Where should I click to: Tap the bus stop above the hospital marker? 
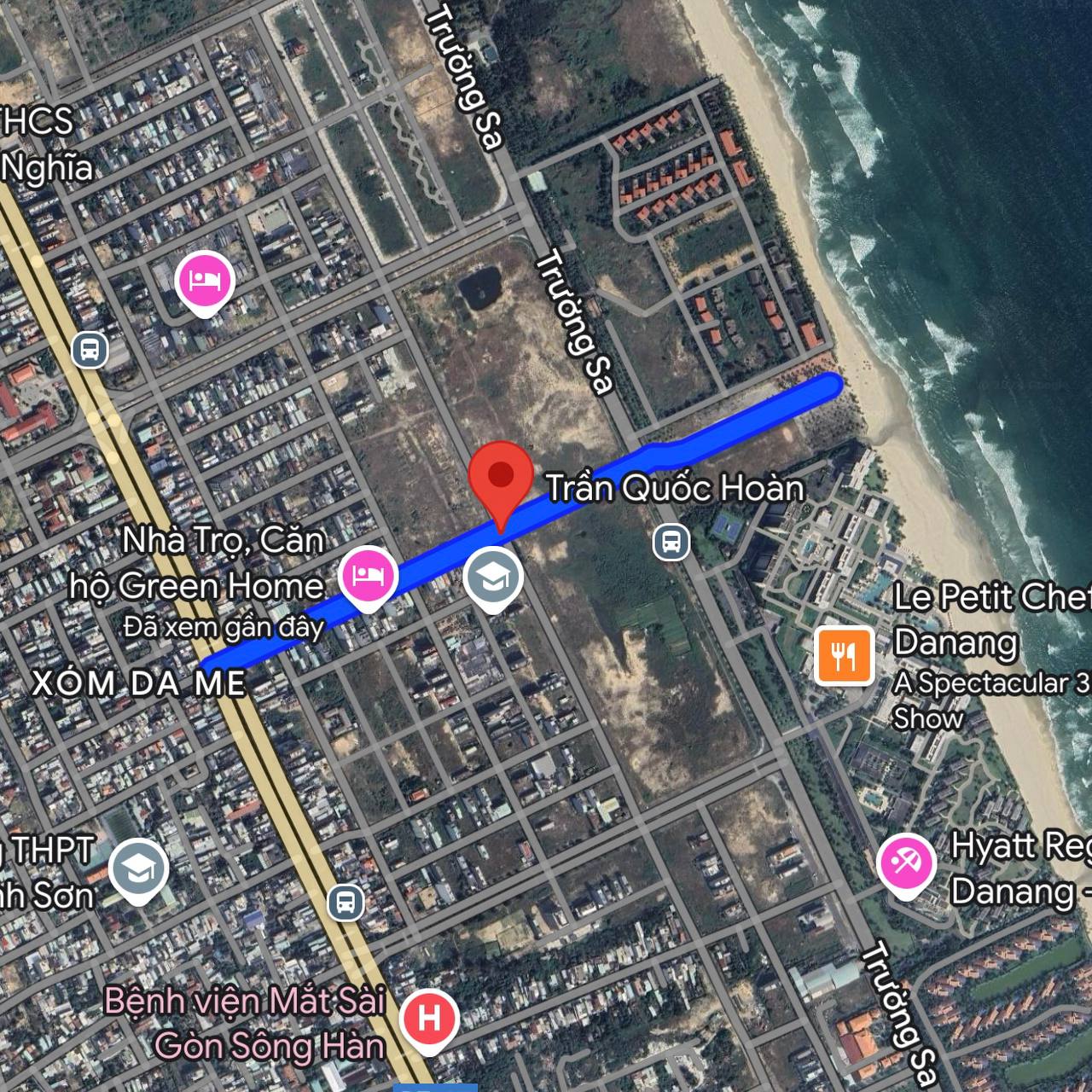(x=346, y=902)
